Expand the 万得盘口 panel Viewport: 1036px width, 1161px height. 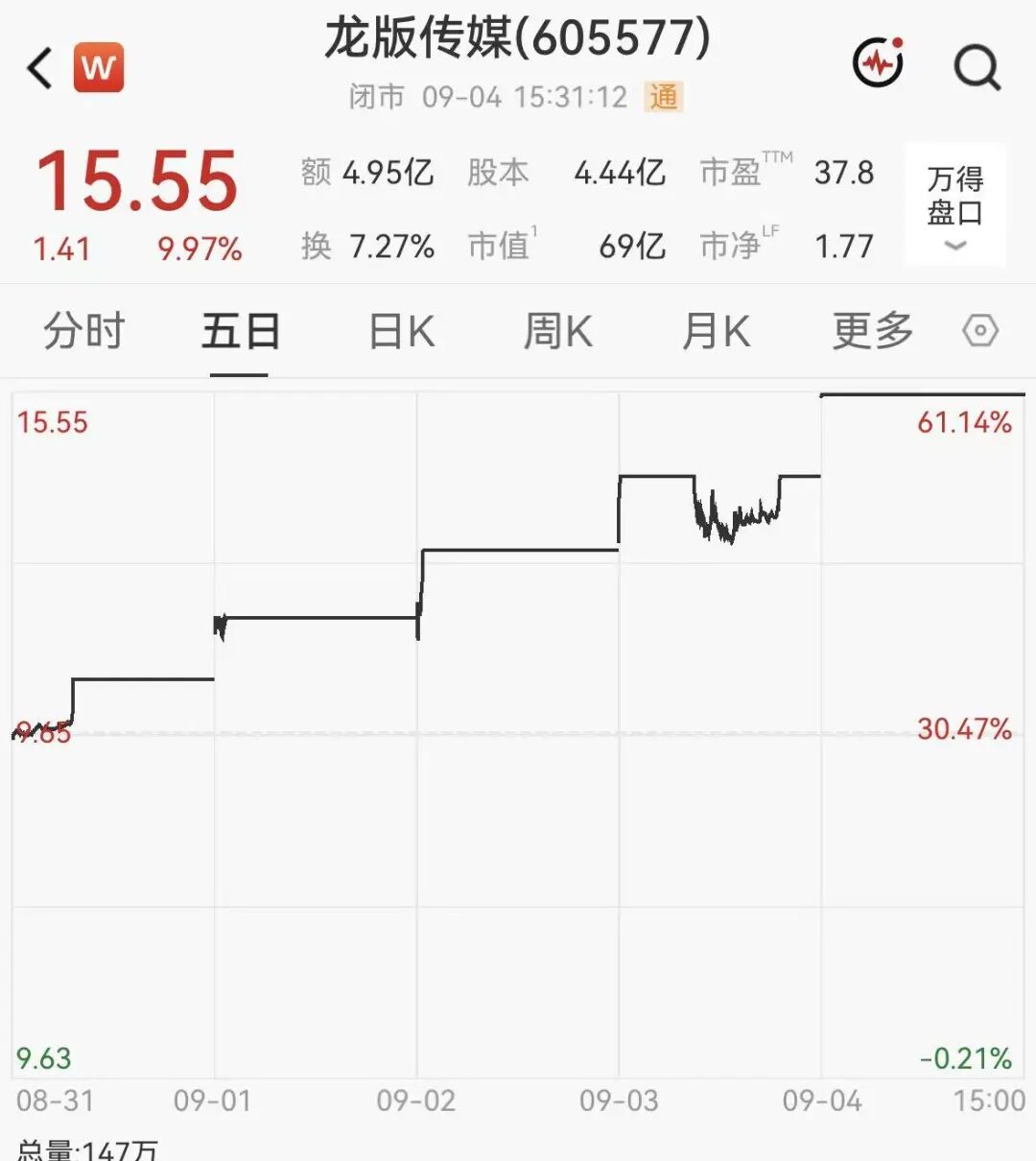point(955,205)
